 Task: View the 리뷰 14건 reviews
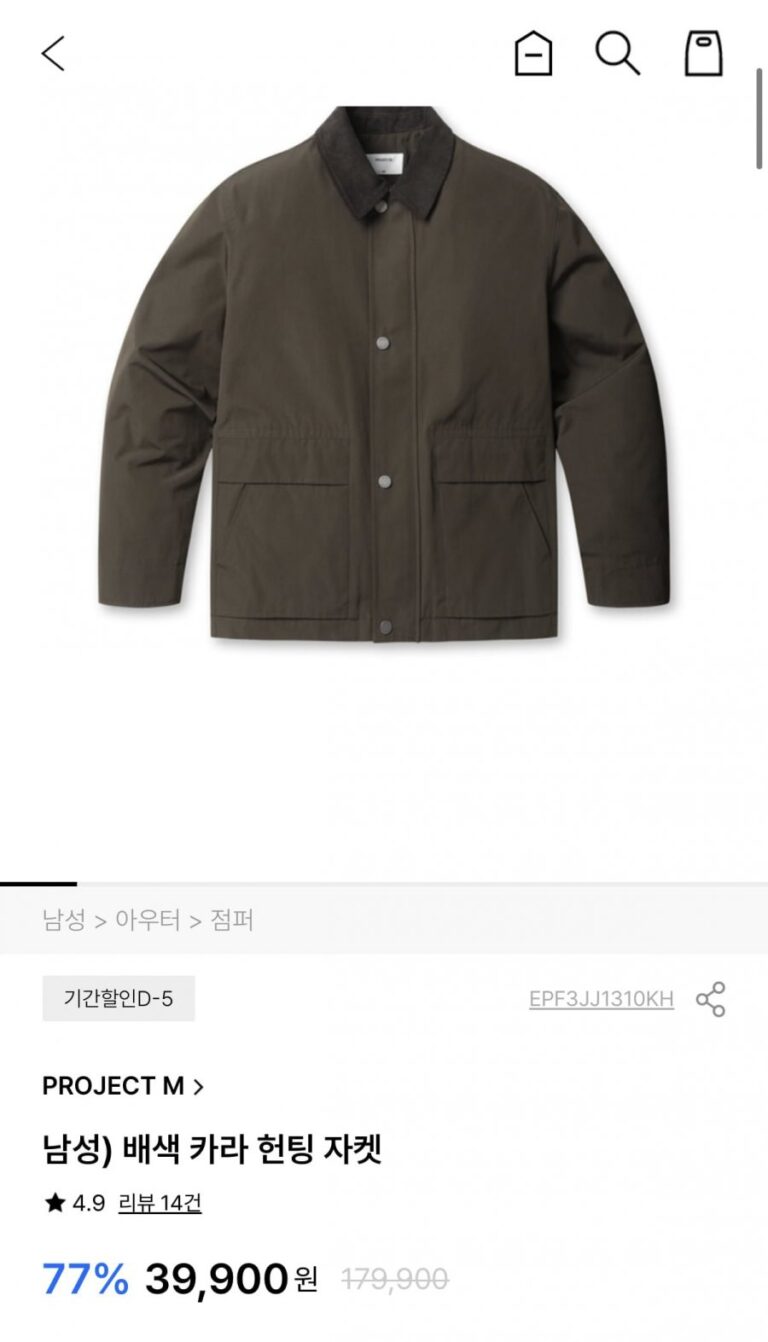(x=160, y=1202)
